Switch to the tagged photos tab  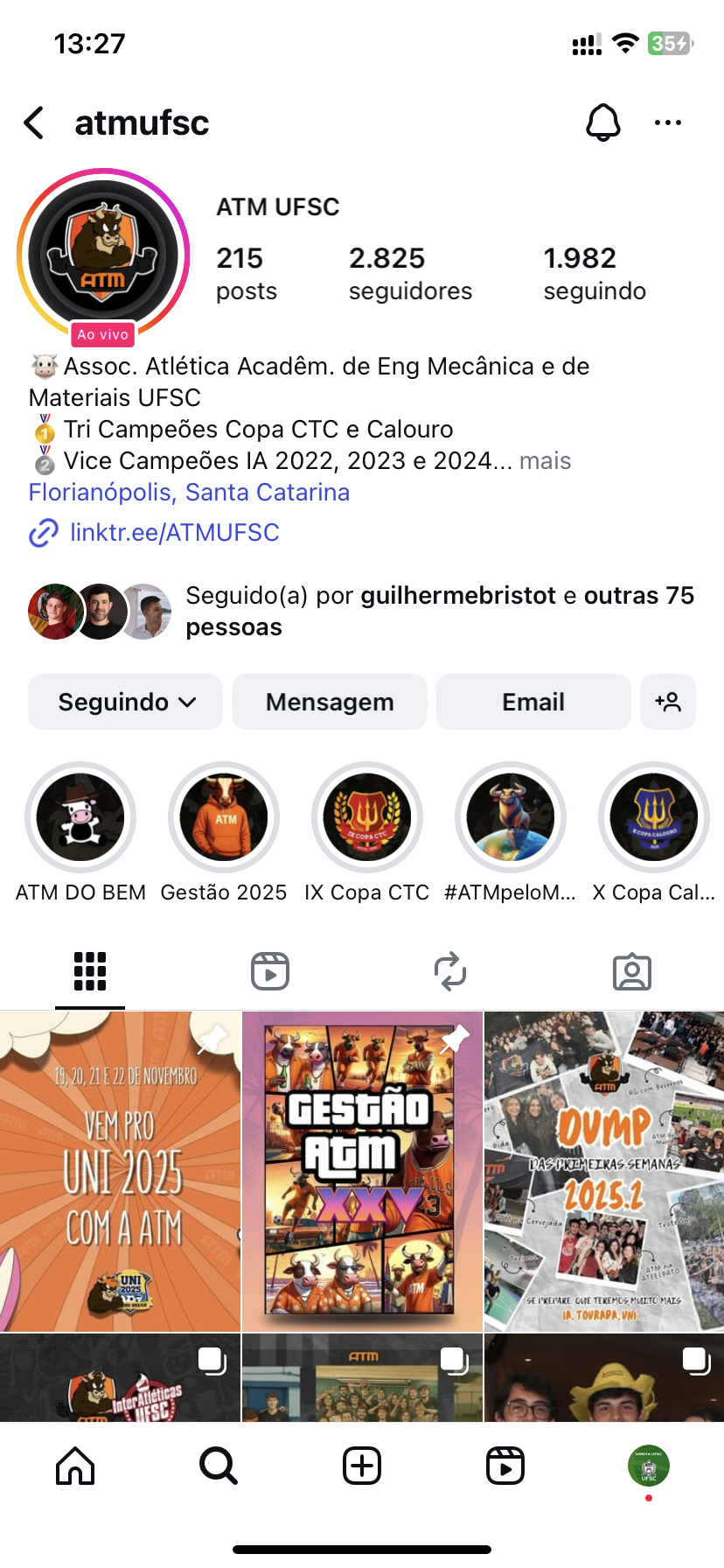click(x=632, y=971)
